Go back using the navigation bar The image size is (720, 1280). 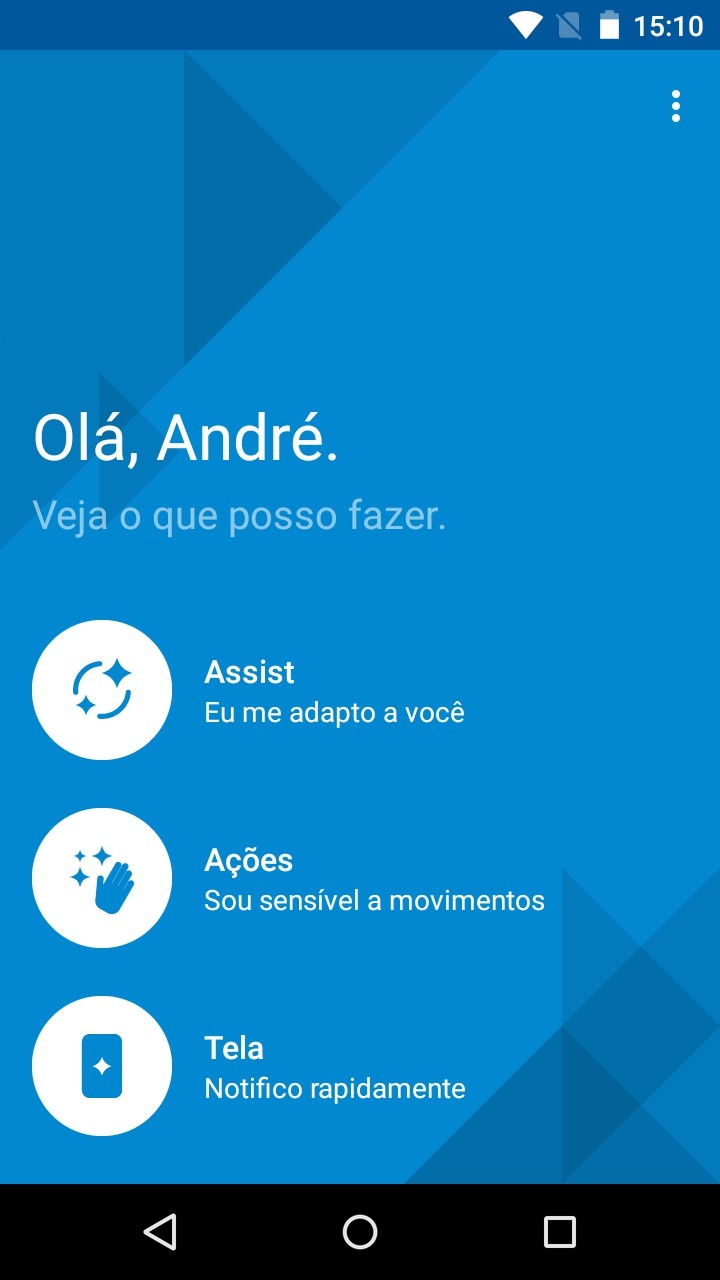[x=160, y=1232]
